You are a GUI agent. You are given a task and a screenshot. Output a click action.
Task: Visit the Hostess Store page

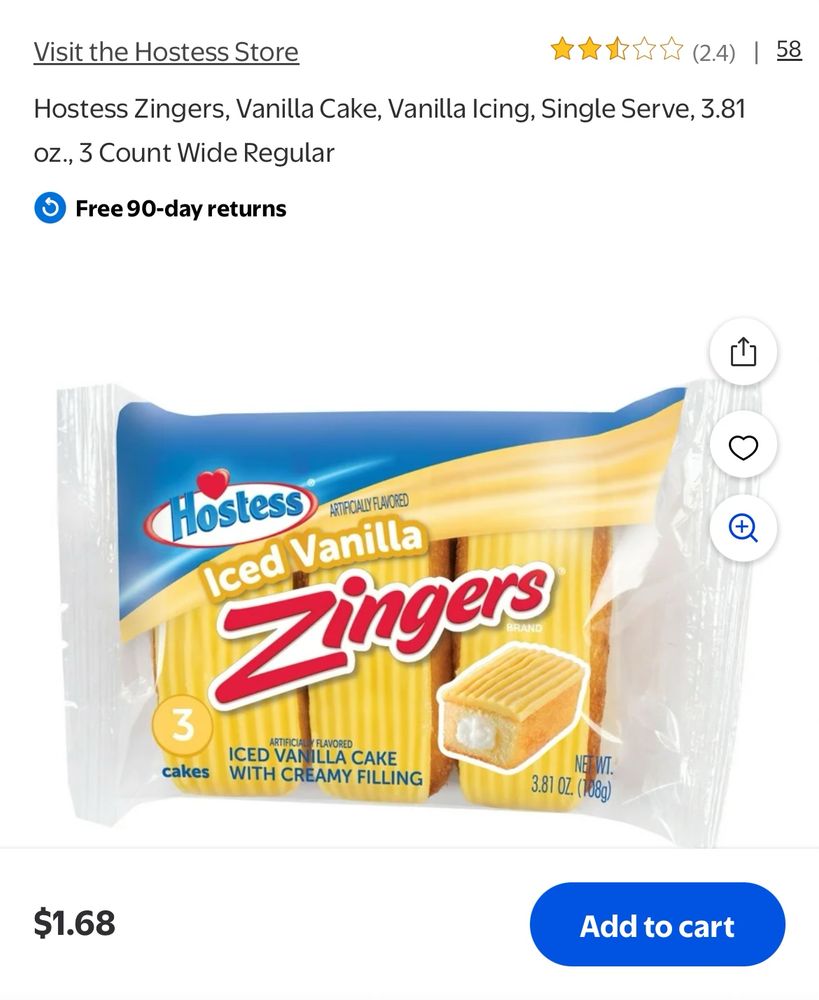pos(166,51)
